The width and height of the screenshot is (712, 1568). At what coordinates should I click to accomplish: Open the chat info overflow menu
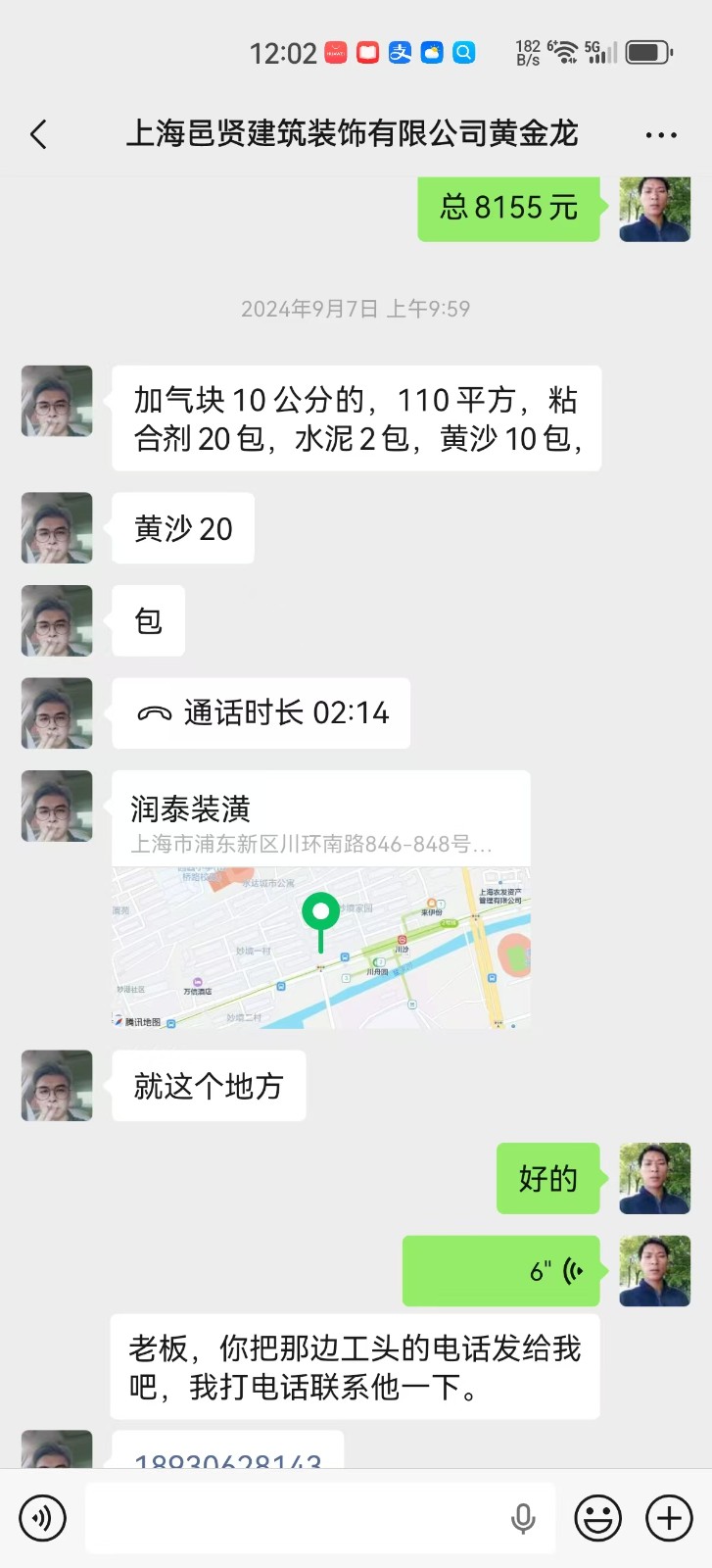click(661, 135)
